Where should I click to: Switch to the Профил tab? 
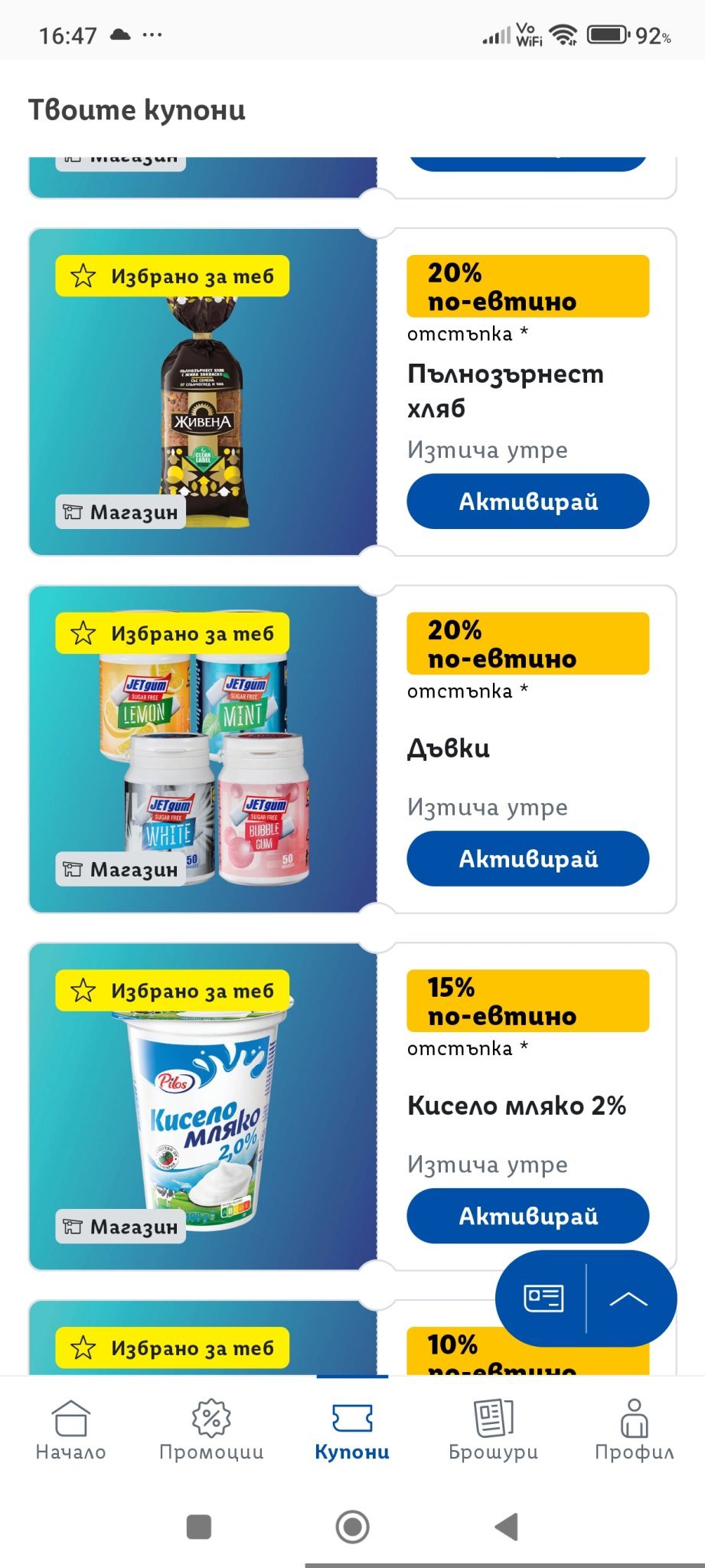634,1429
